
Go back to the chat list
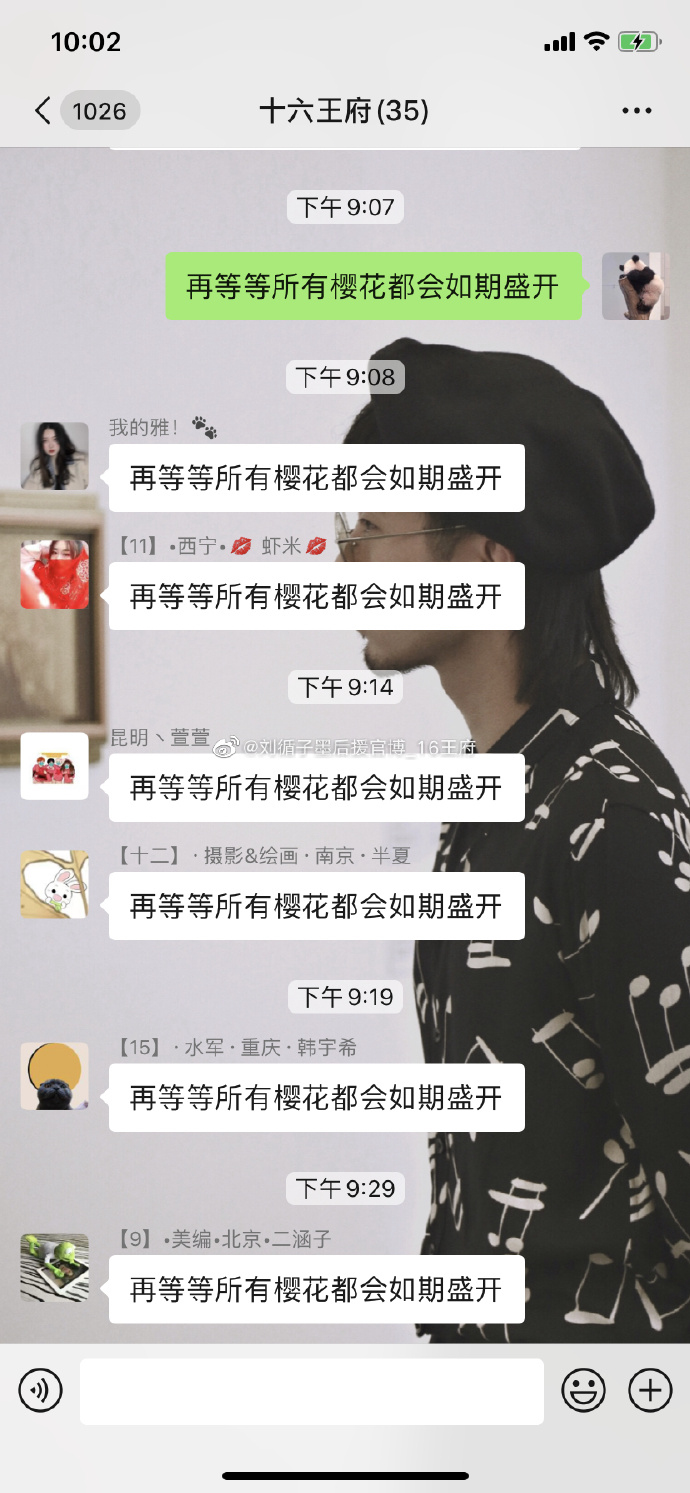pyautogui.click(x=44, y=110)
